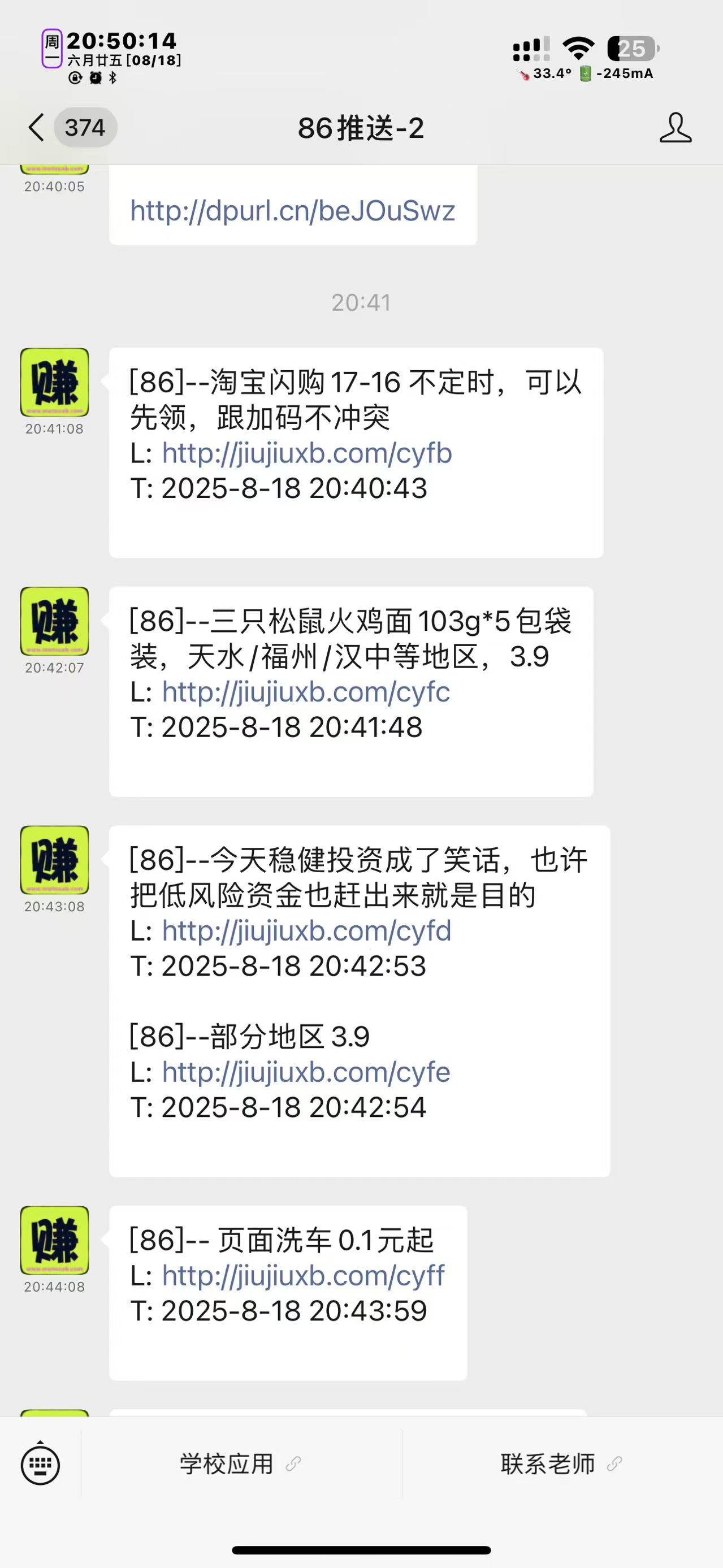Open the jiujiuxb.com/cyfb link
This screenshot has width=723, height=1568.
tap(307, 453)
